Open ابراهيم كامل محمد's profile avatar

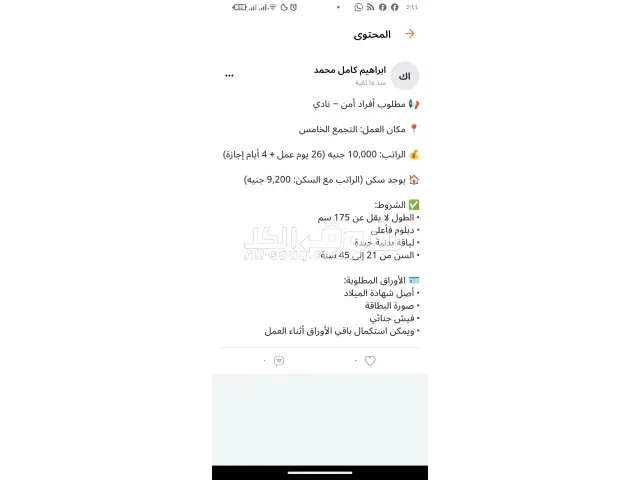(404, 76)
